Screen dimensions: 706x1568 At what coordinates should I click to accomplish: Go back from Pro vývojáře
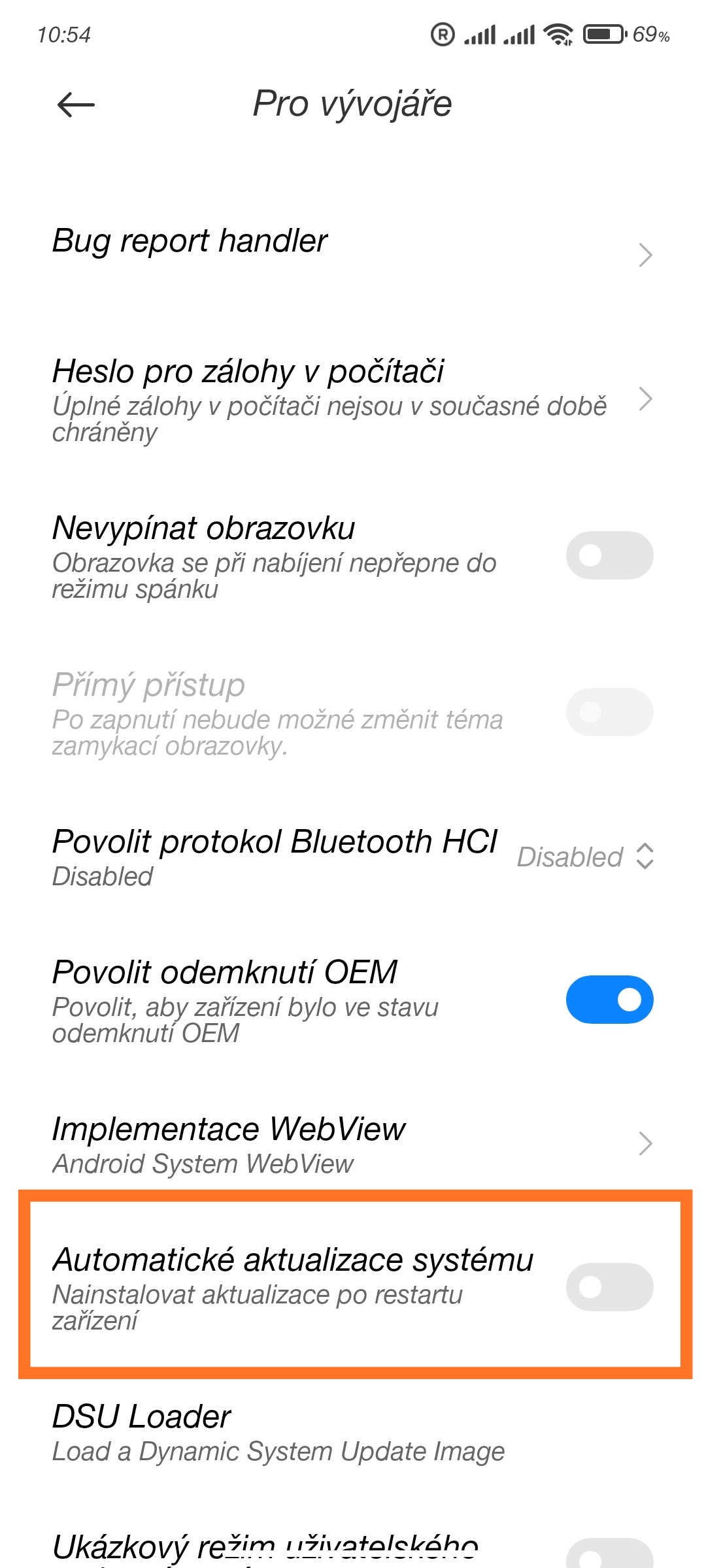pyautogui.click(x=76, y=105)
